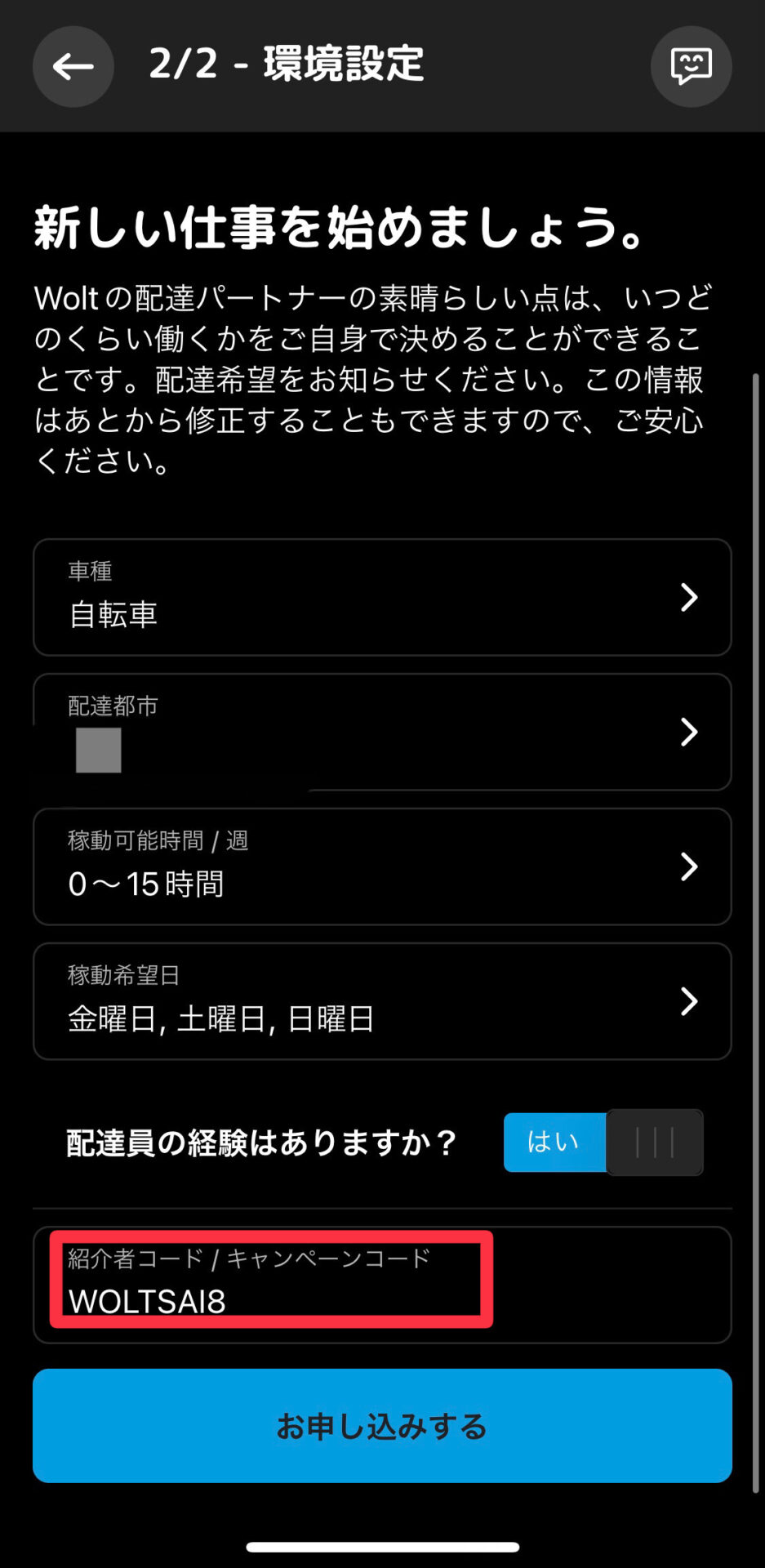Edit the 紹介者コード referral code field
This screenshot has width=765, height=1568.
coord(381,1285)
